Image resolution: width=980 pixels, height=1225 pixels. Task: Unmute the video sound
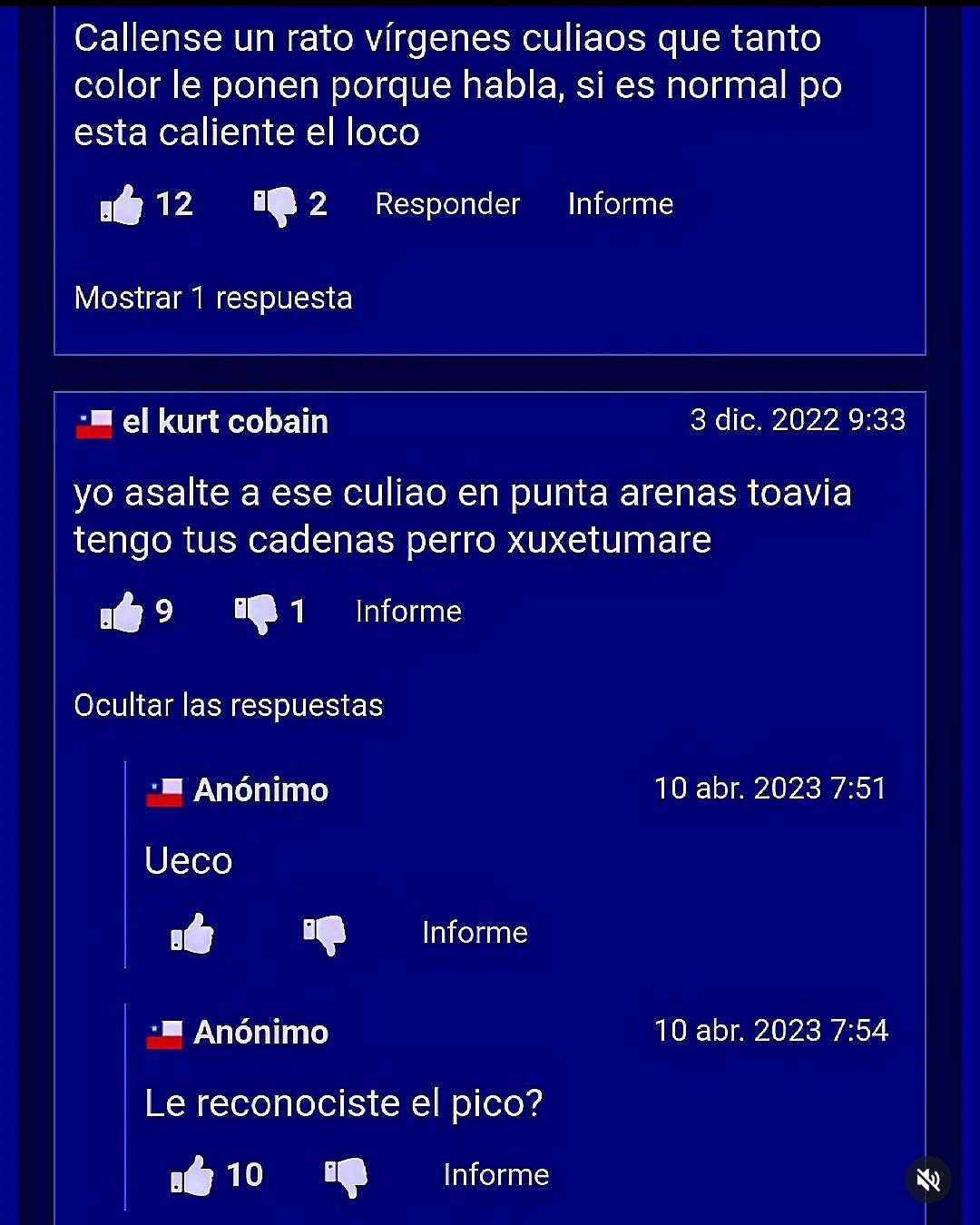[x=927, y=1180]
